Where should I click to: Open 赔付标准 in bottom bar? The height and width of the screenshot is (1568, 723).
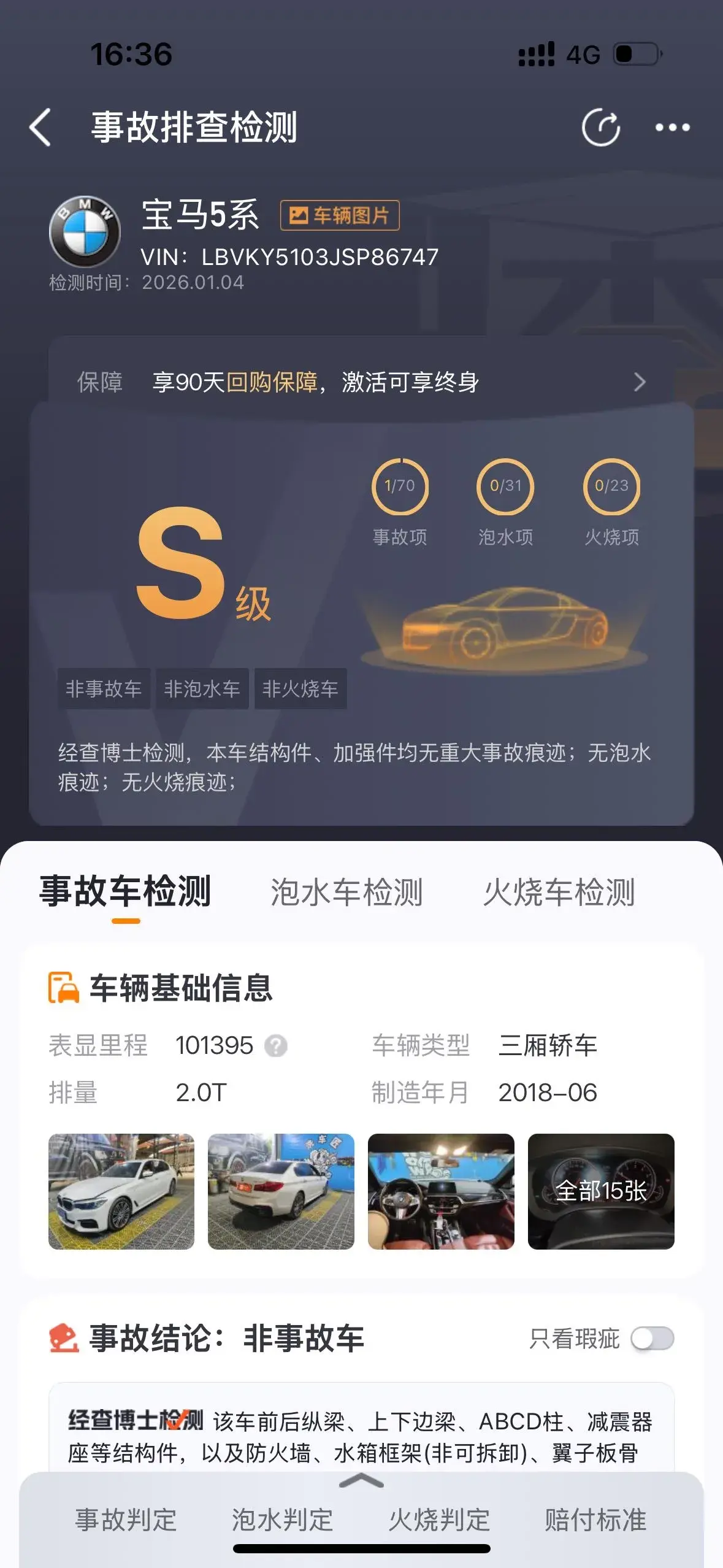coord(595,1520)
